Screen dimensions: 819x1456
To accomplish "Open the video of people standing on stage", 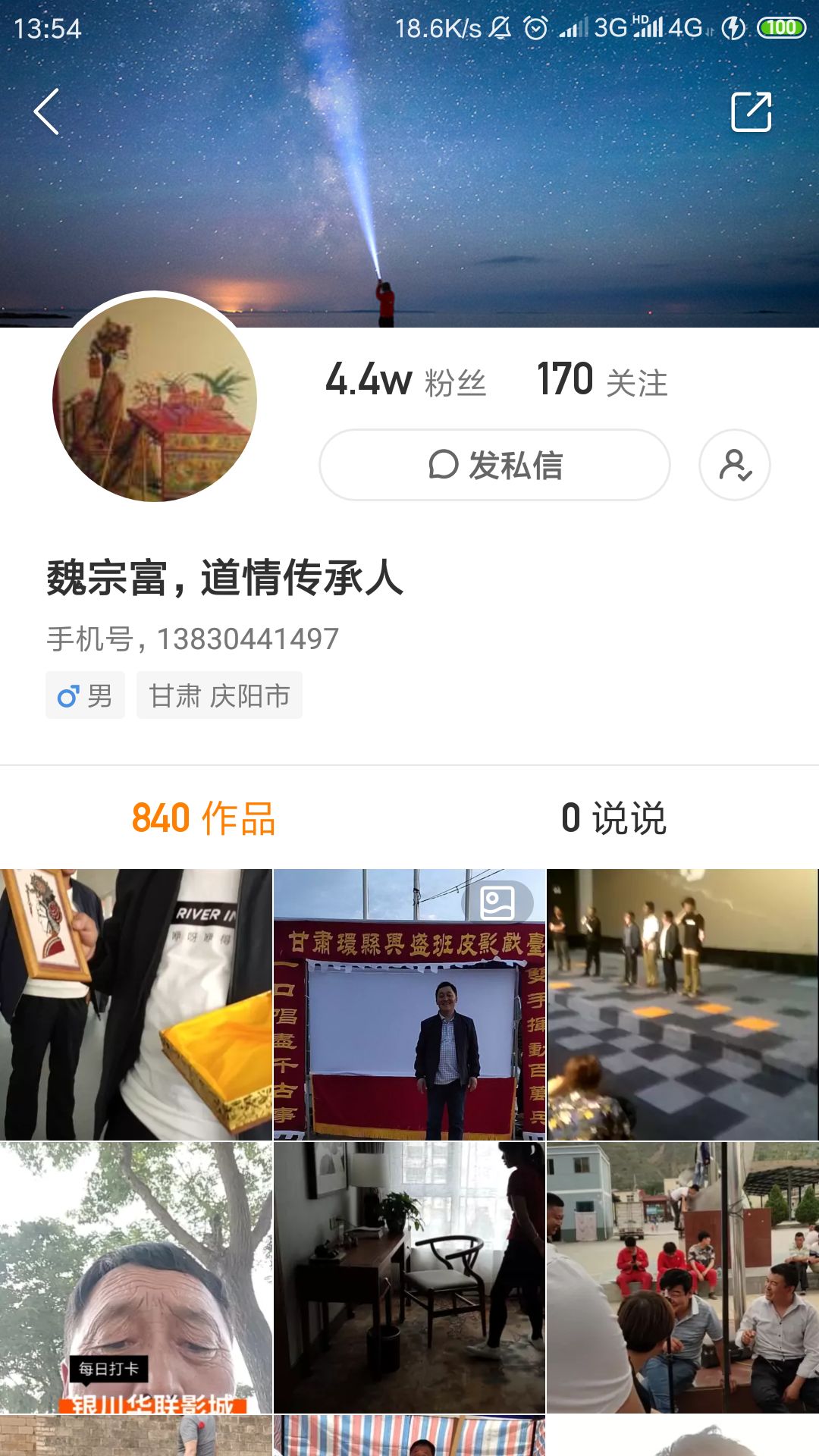I will 682,1004.
